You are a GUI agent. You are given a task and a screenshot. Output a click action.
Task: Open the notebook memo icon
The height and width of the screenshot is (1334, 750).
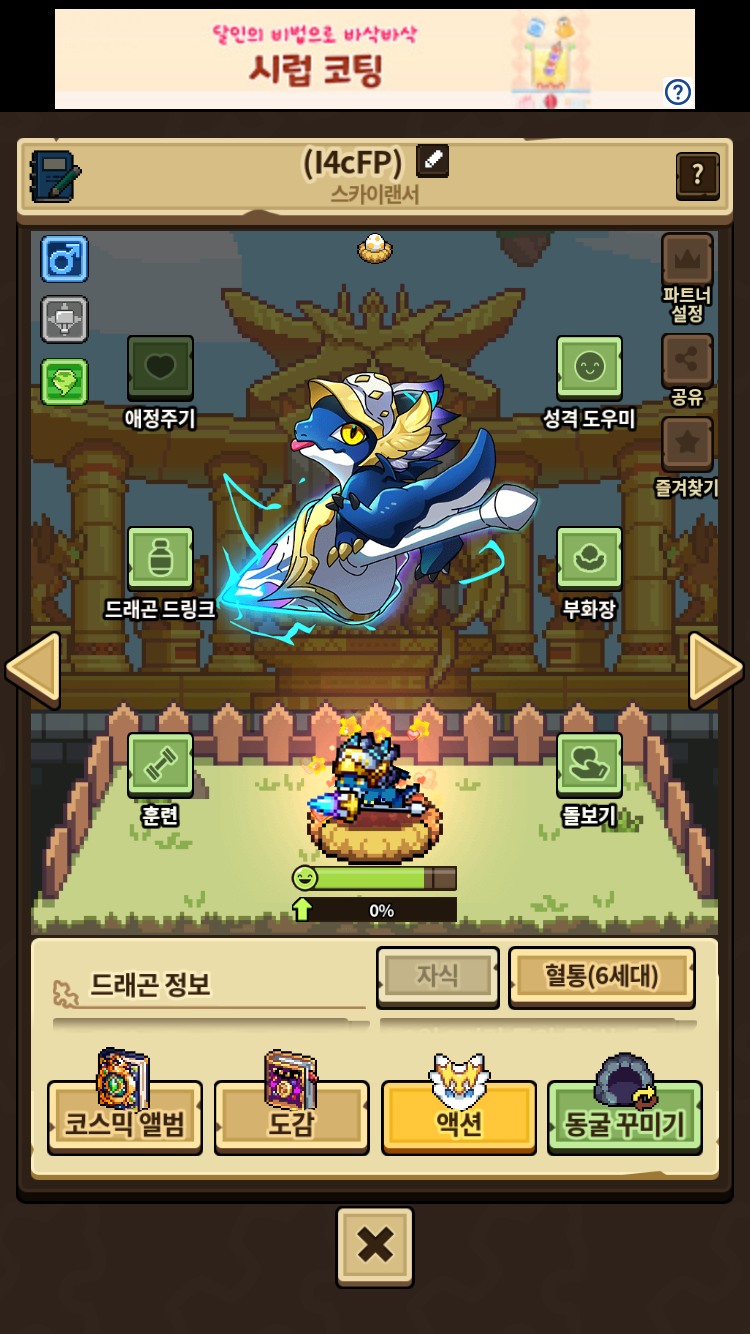click(55, 176)
